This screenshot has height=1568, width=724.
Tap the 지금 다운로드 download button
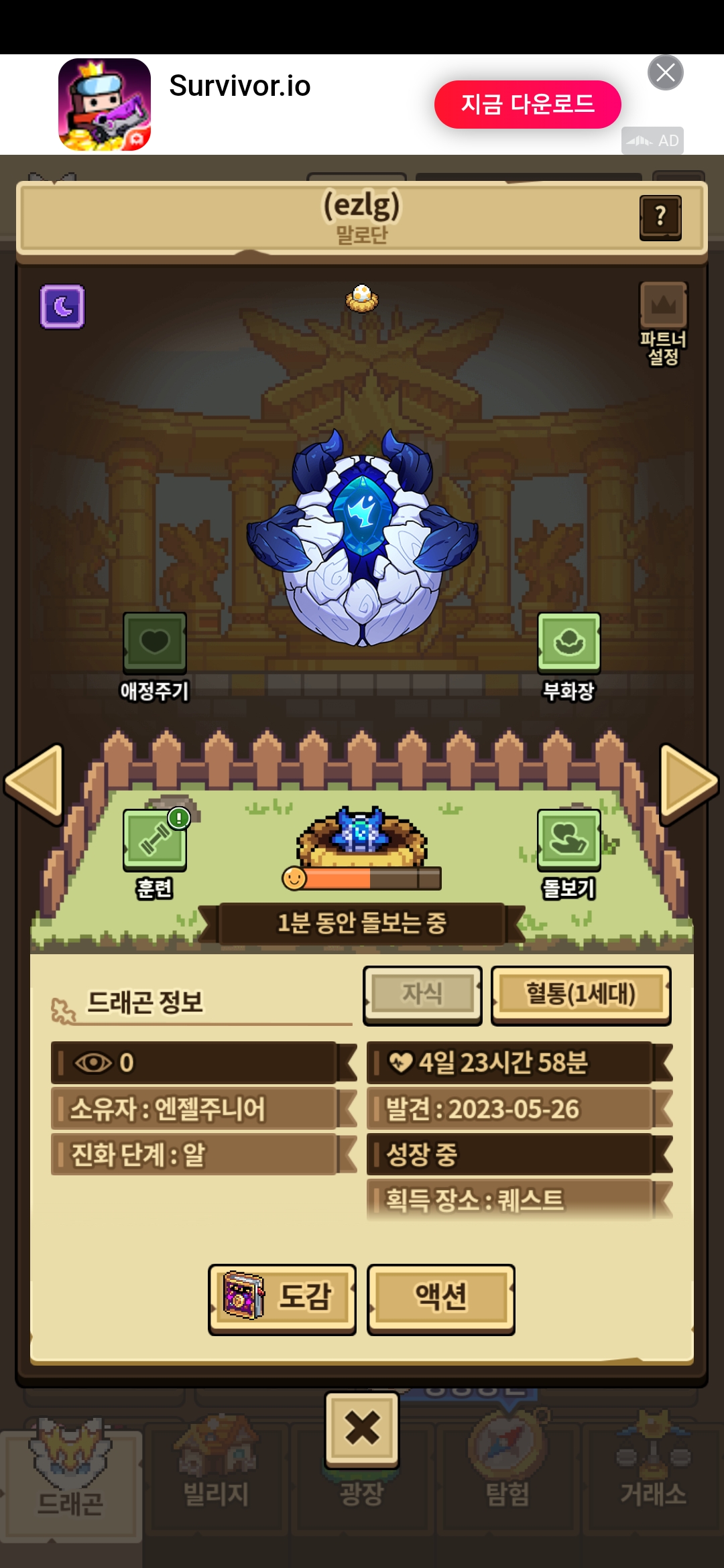(528, 105)
